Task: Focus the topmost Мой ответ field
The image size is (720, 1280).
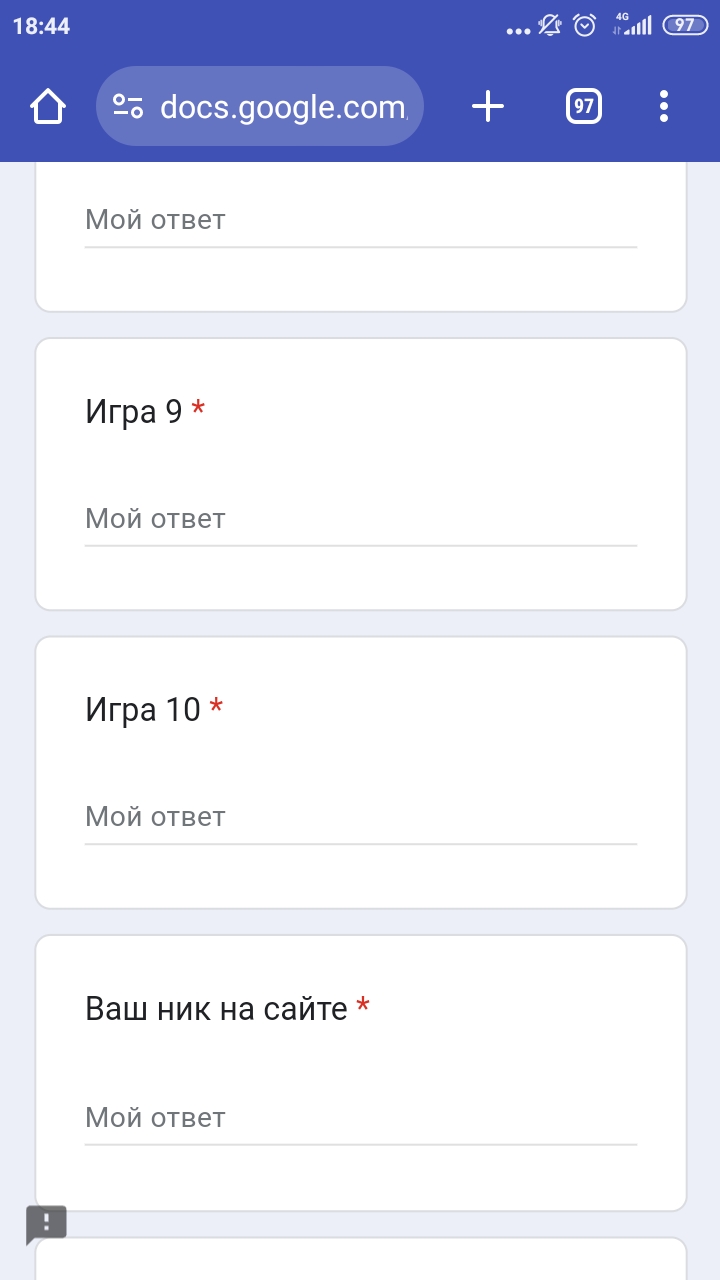Action: [361, 221]
